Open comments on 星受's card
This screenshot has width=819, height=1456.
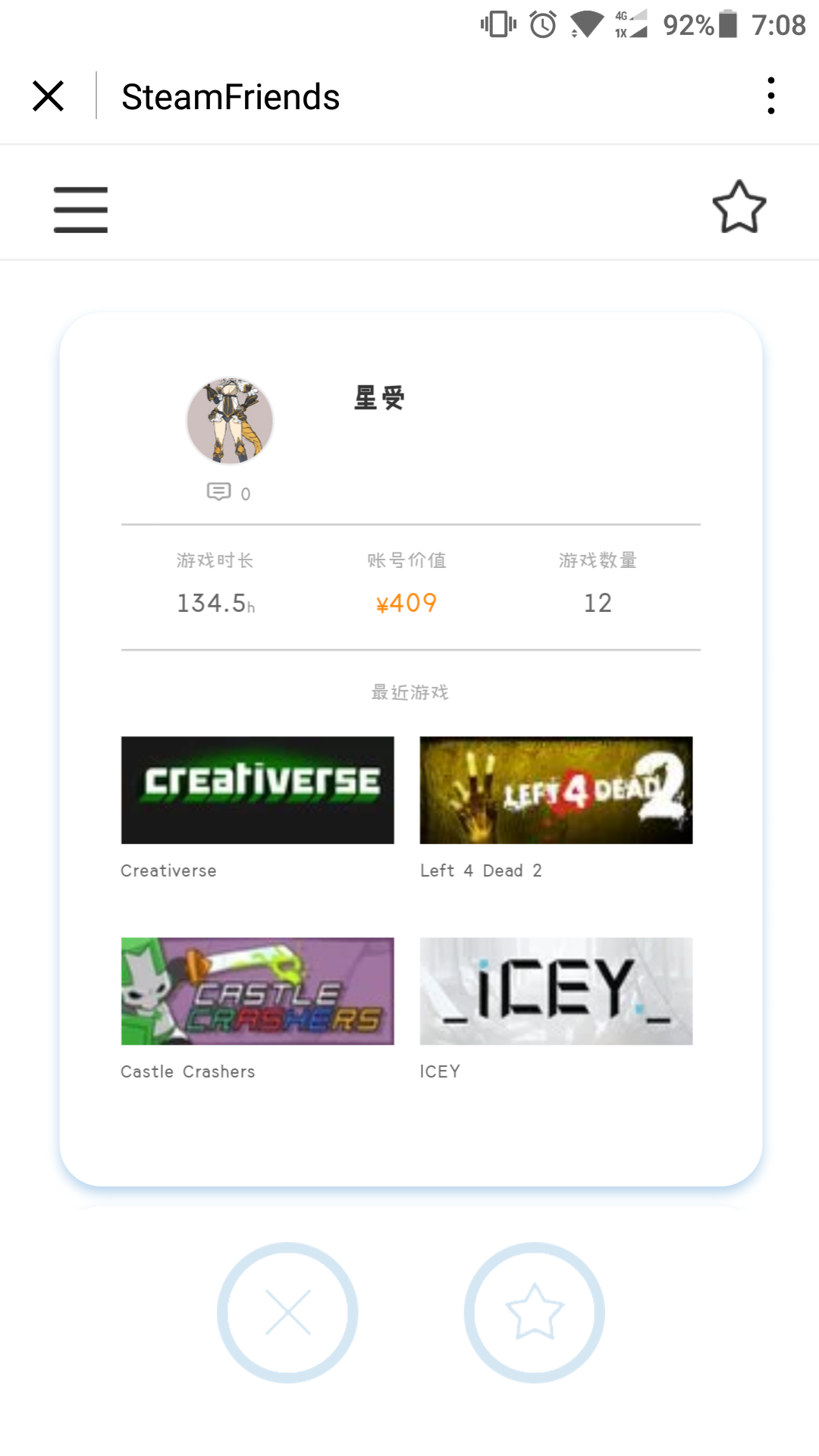(x=227, y=493)
